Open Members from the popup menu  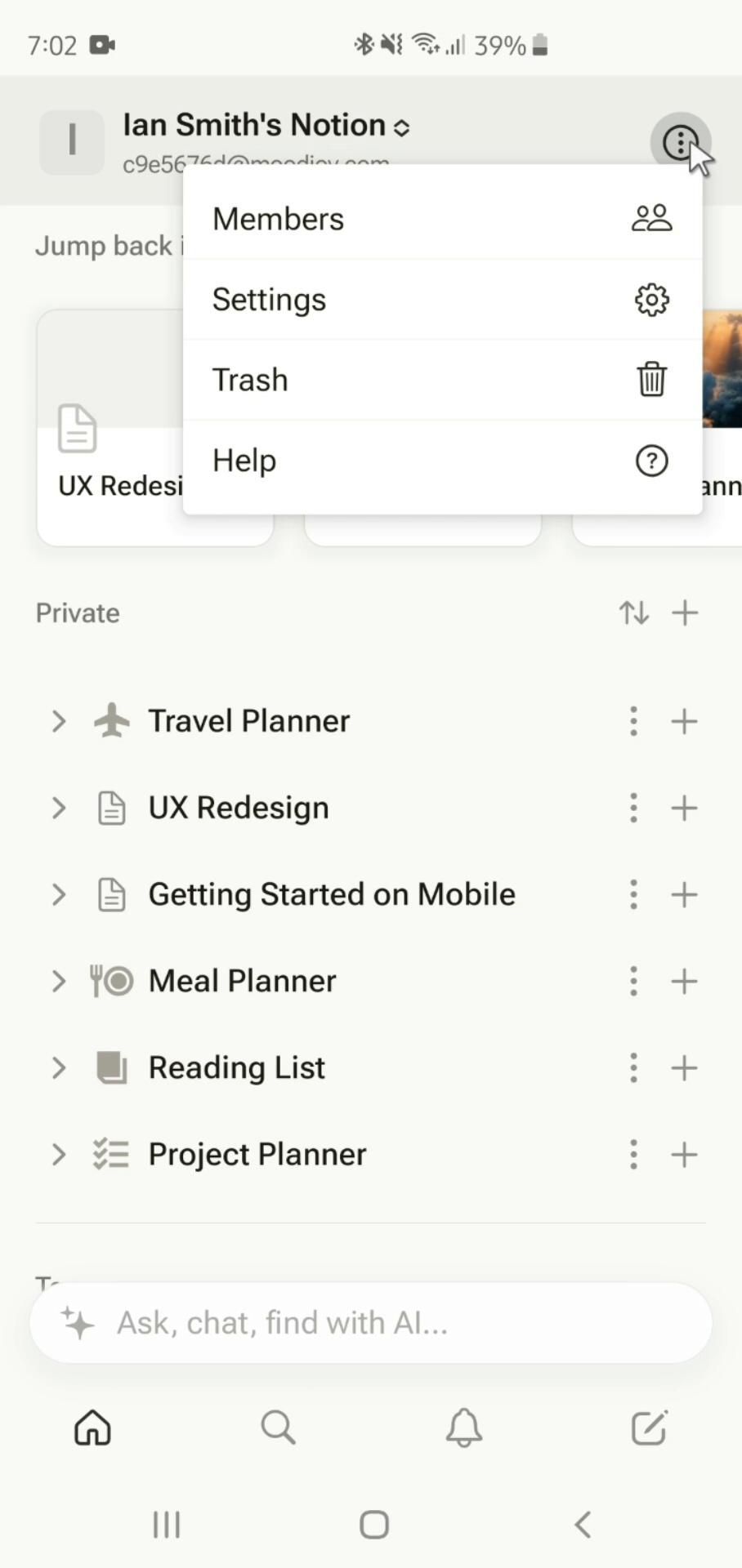441,219
